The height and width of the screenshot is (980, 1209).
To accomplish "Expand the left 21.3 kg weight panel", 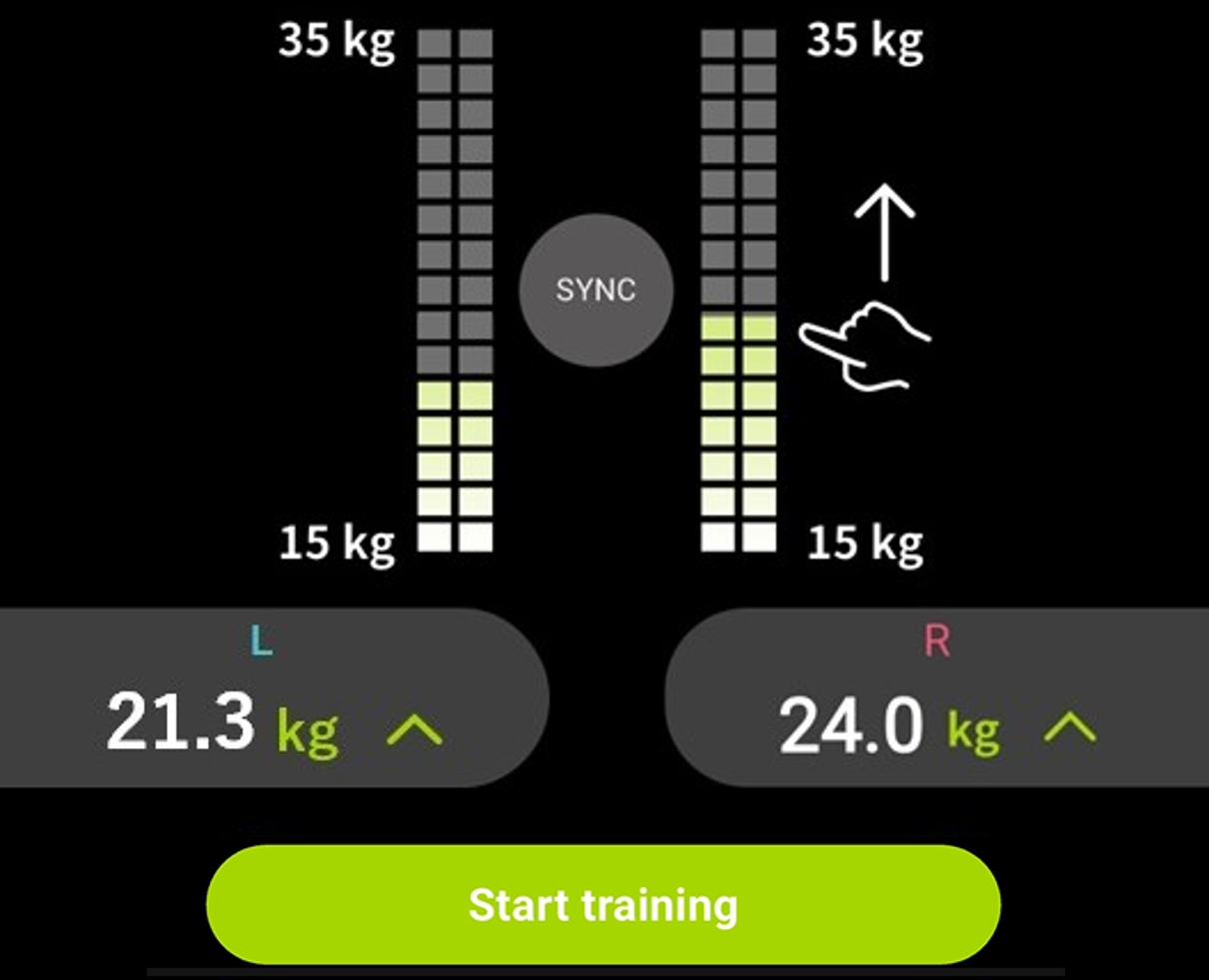I will 414,730.
